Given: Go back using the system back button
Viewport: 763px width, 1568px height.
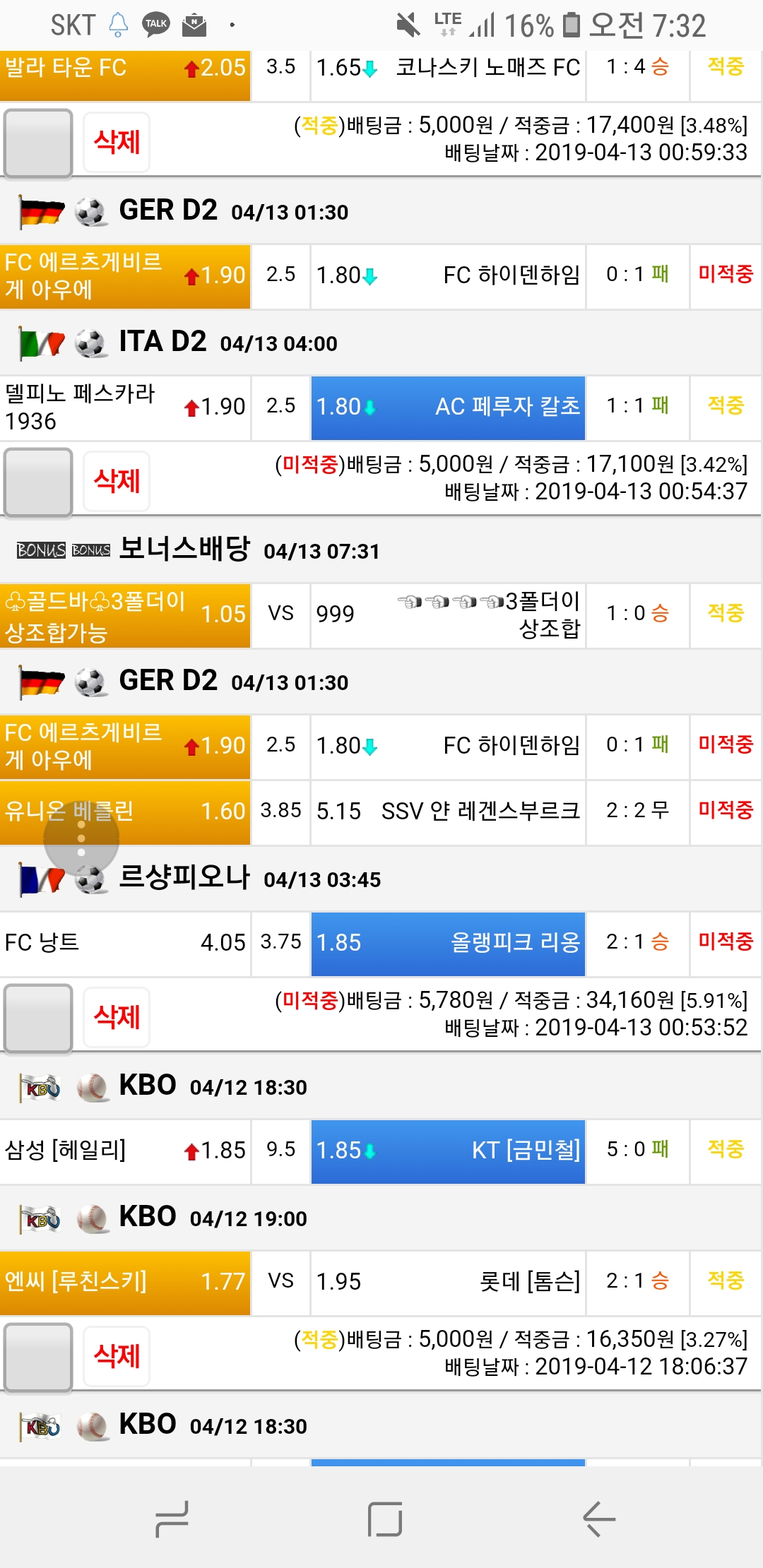Looking at the screenshot, I should click(x=599, y=1519).
